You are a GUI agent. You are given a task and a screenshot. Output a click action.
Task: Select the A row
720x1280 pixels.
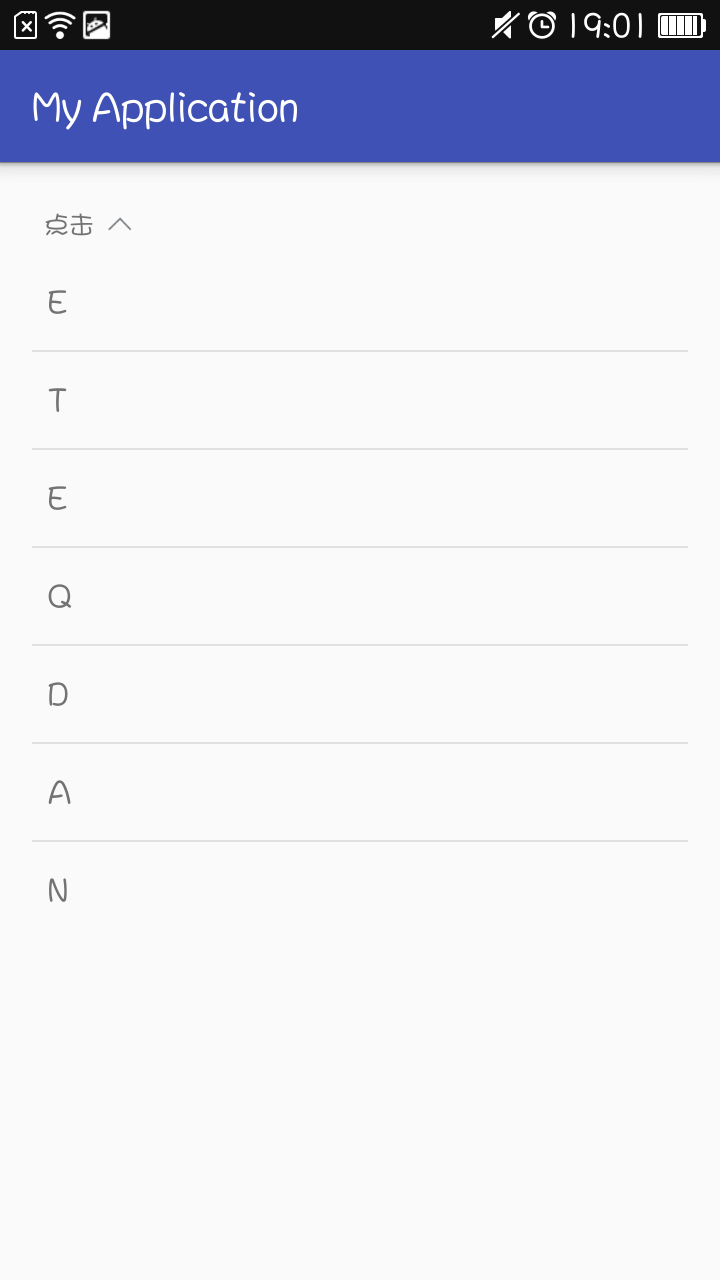tap(360, 792)
